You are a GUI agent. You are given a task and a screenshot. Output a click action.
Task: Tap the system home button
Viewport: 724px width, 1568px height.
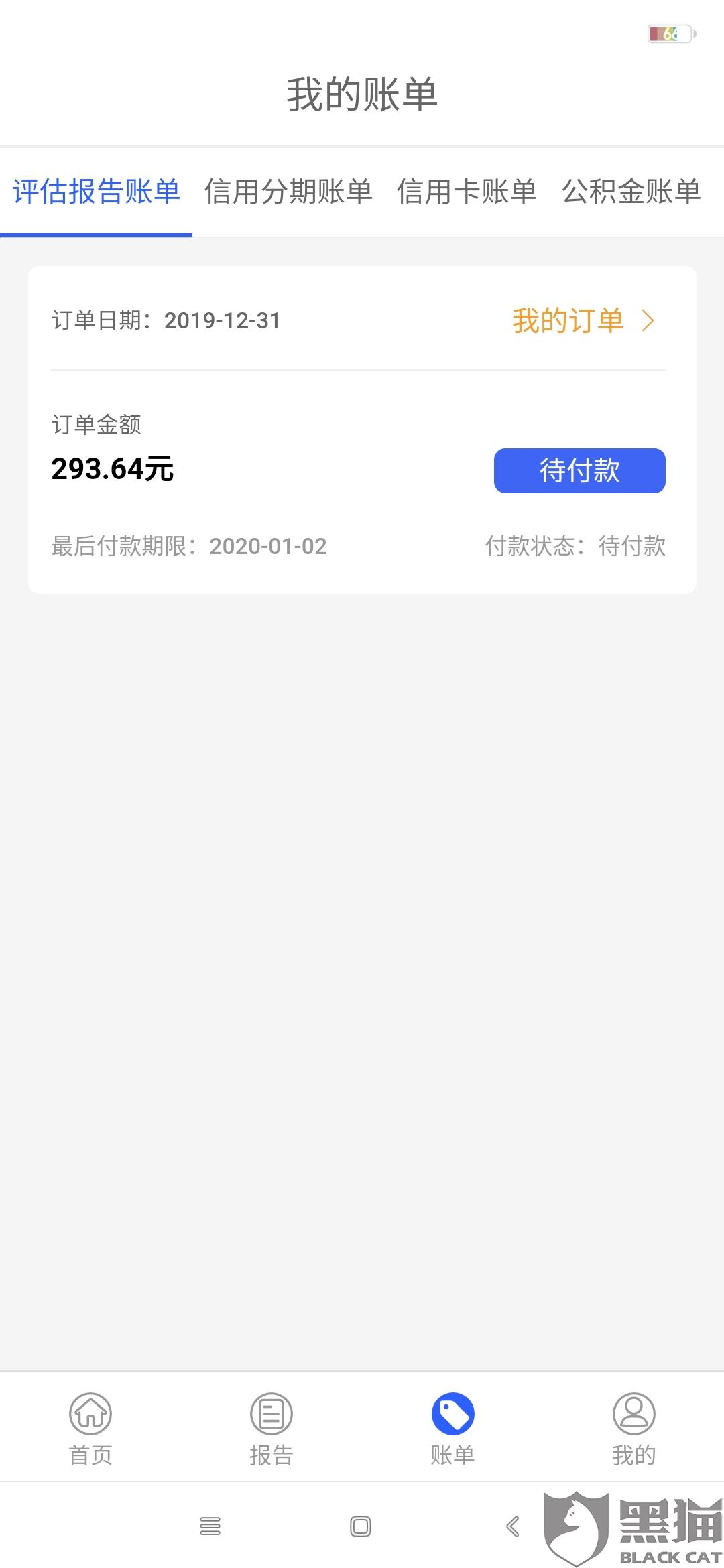tap(361, 1526)
